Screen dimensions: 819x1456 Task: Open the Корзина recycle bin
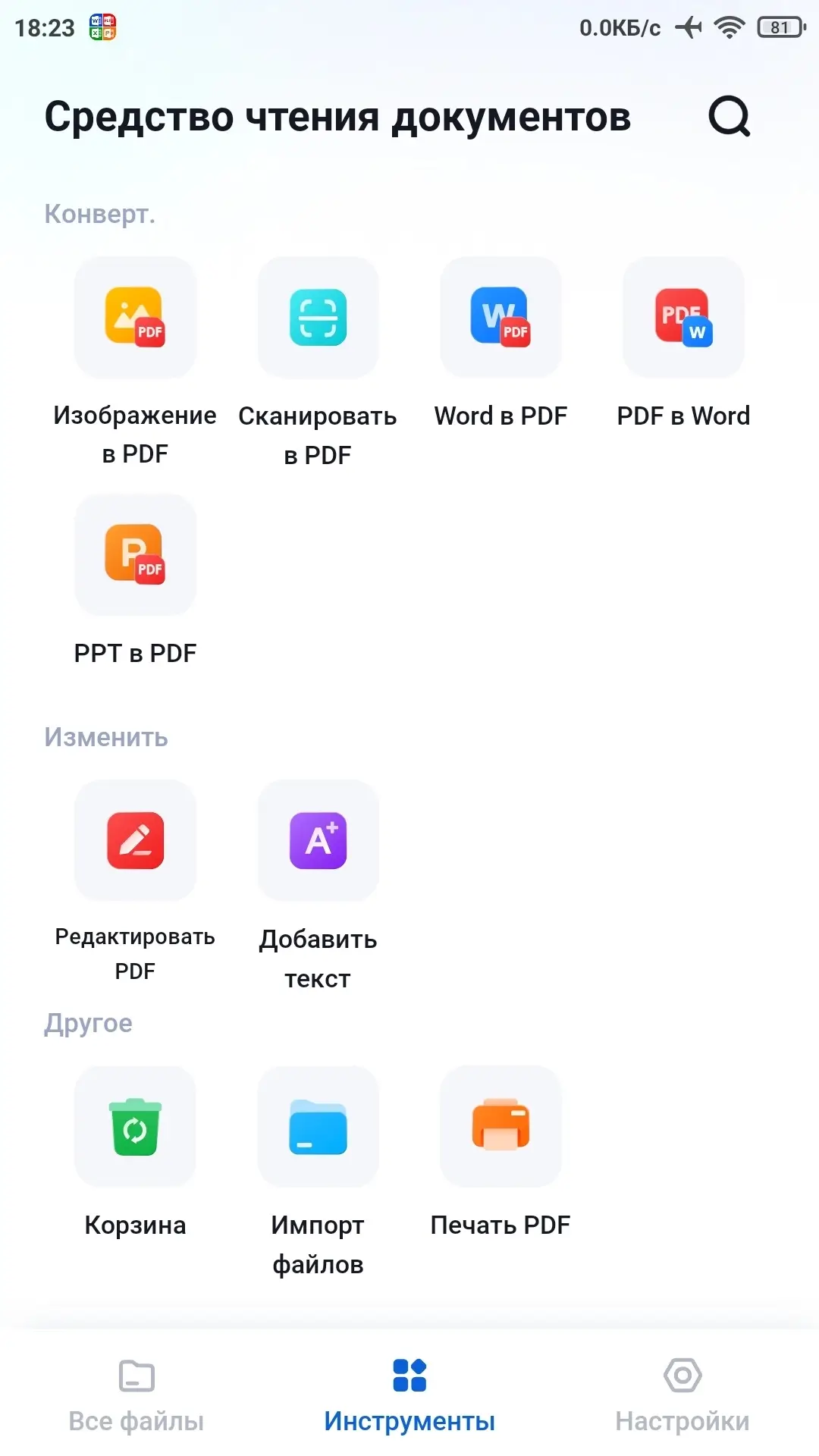[x=135, y=1126]
